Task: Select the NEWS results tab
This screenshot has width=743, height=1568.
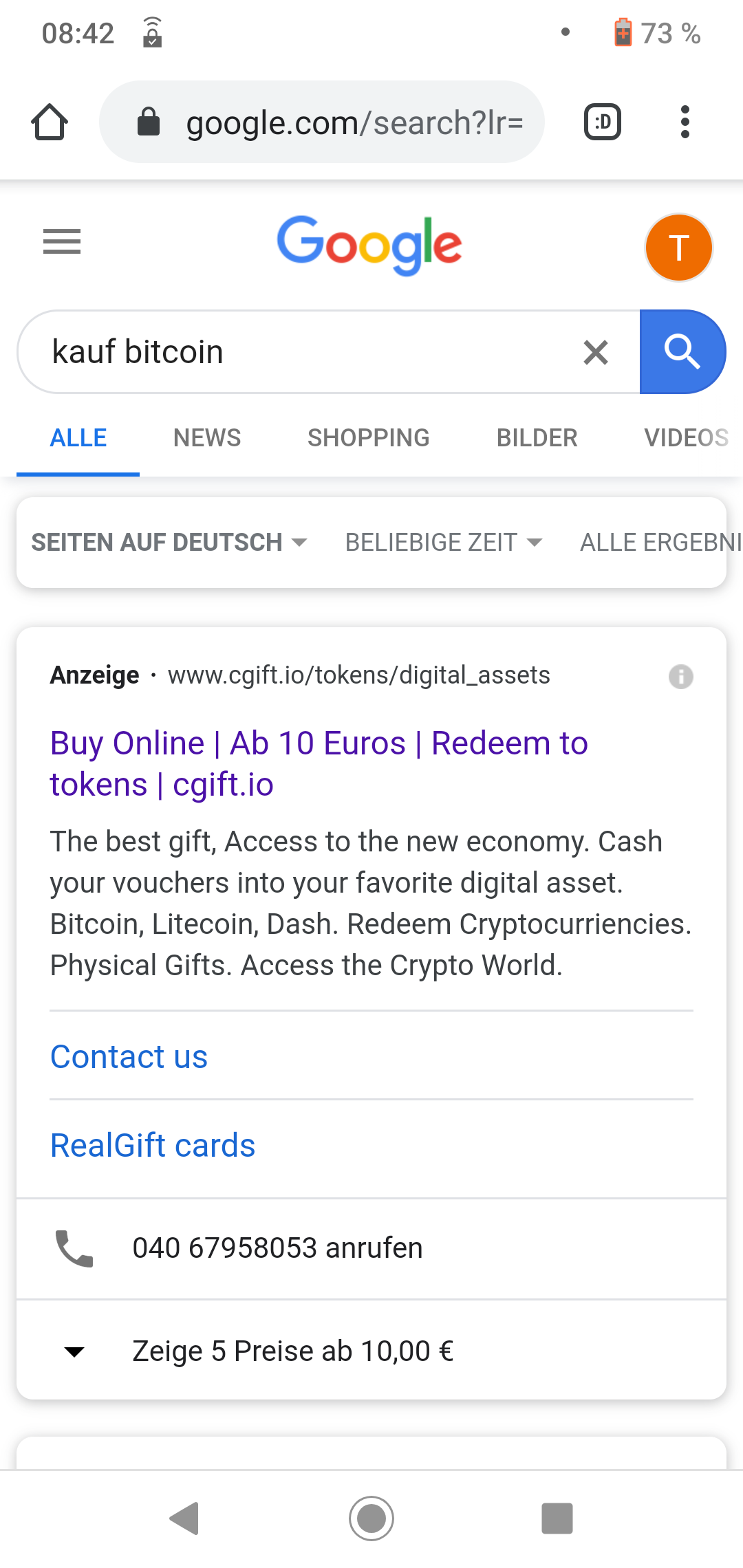Action: point(206,437)
